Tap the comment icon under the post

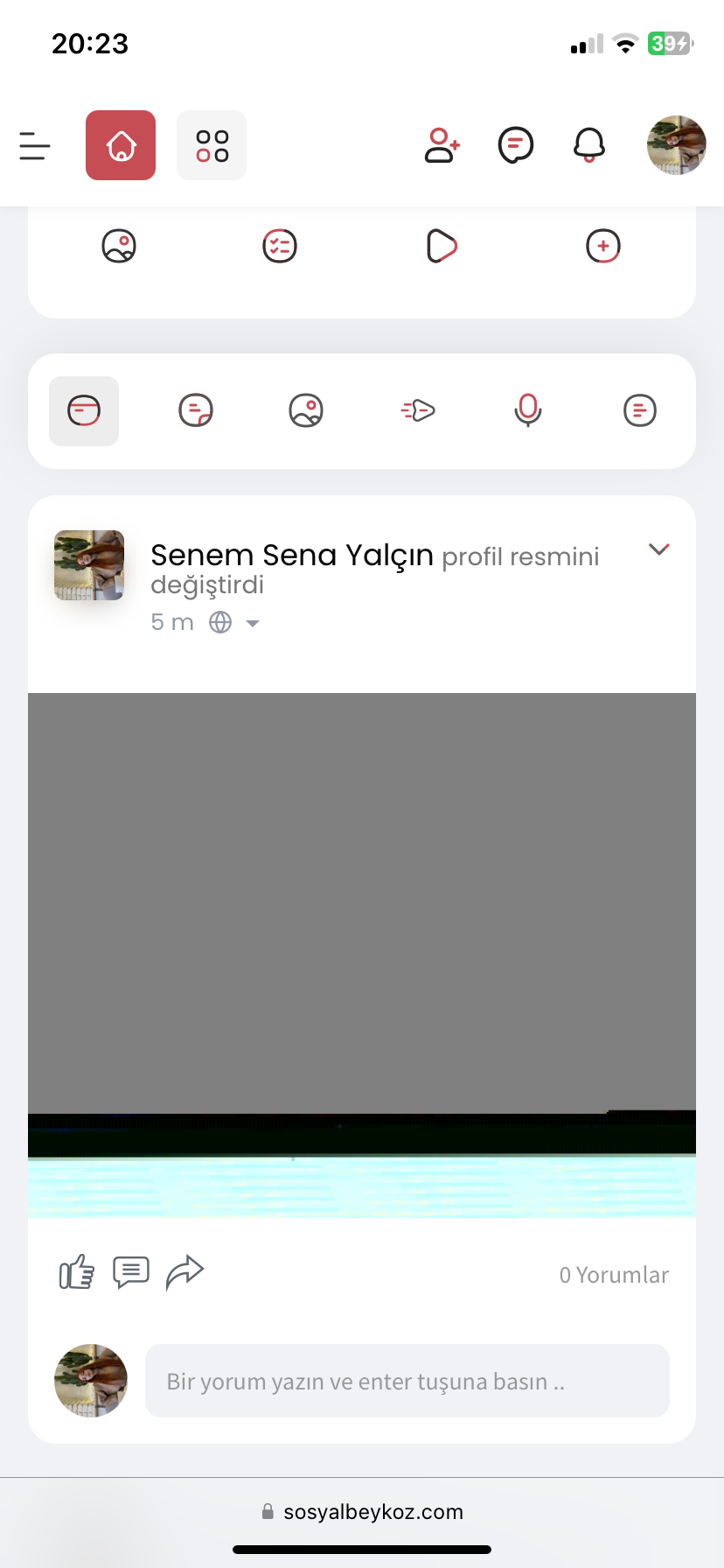point(131,1272)
